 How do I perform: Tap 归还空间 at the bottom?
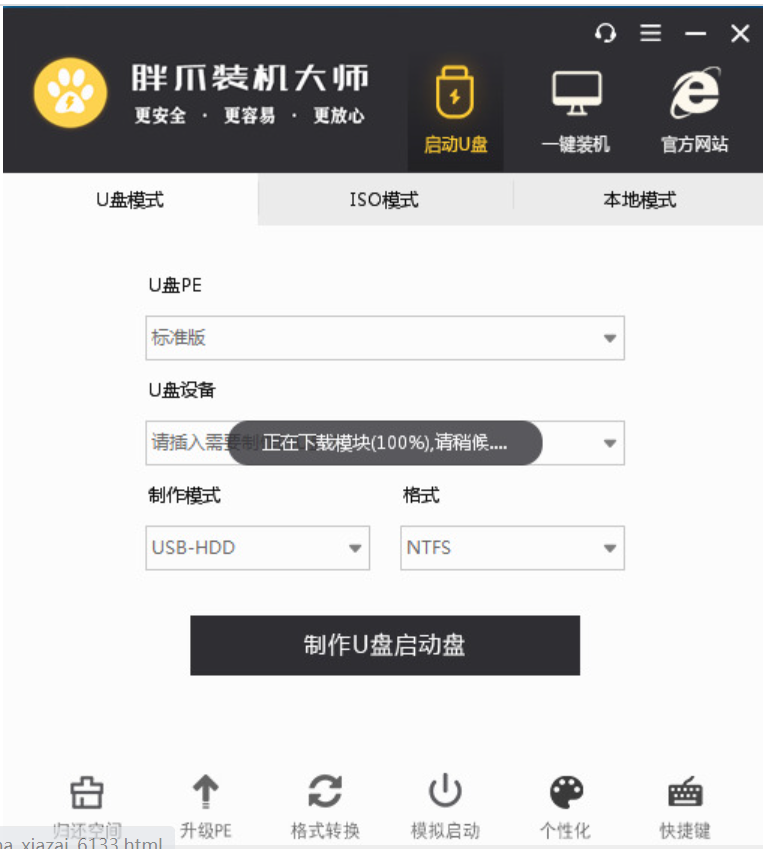[x=87, y=805]
